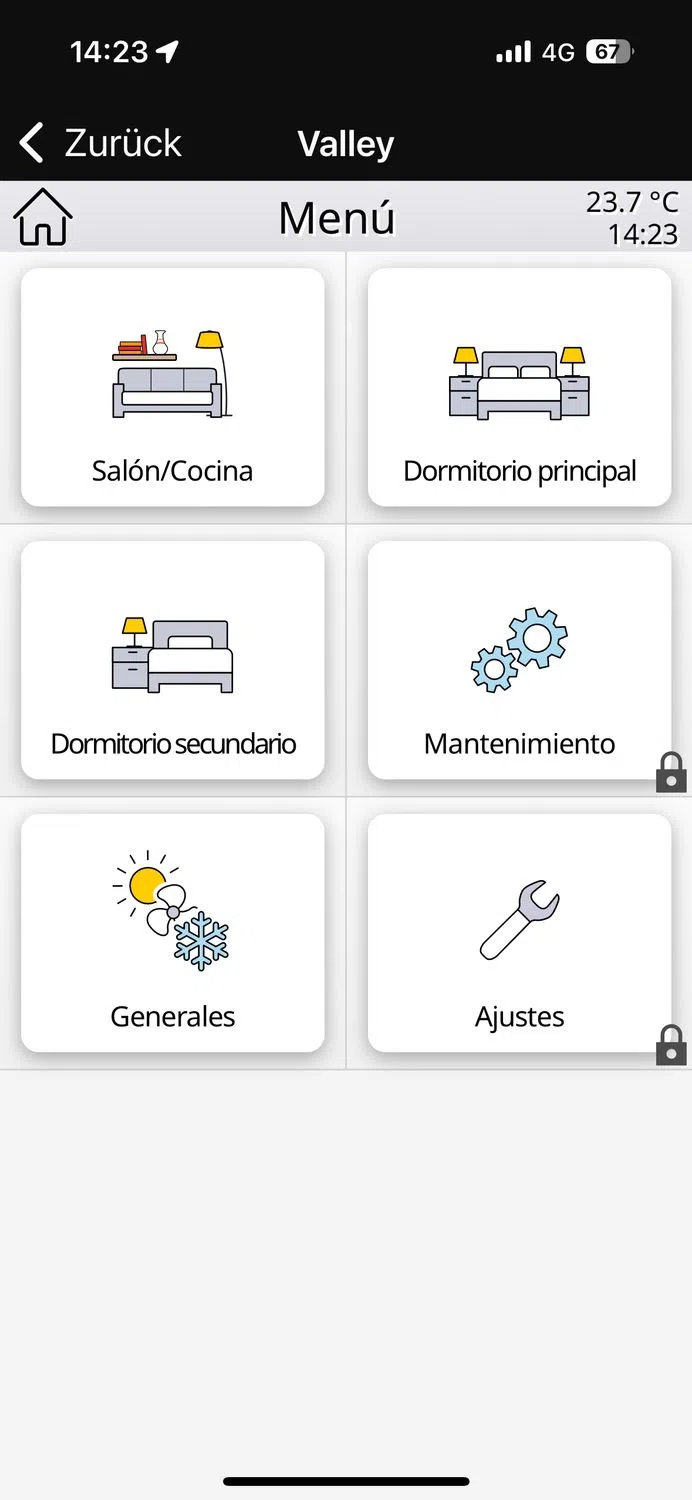
Task: Go back with the Zurück button
Action: [100, 143]
